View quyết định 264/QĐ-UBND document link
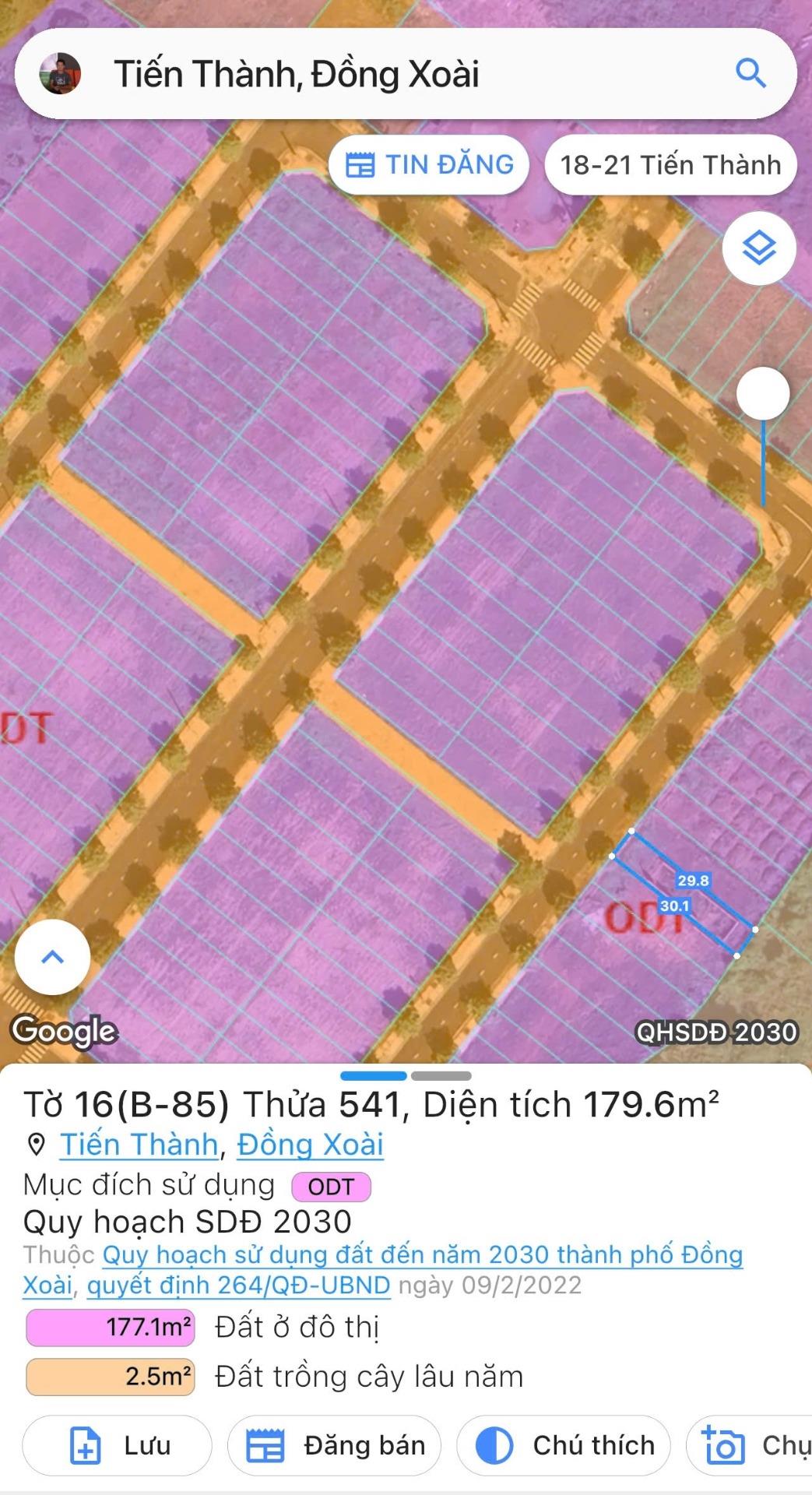Screen dimensions: 812x1495 pos(238,1285)
